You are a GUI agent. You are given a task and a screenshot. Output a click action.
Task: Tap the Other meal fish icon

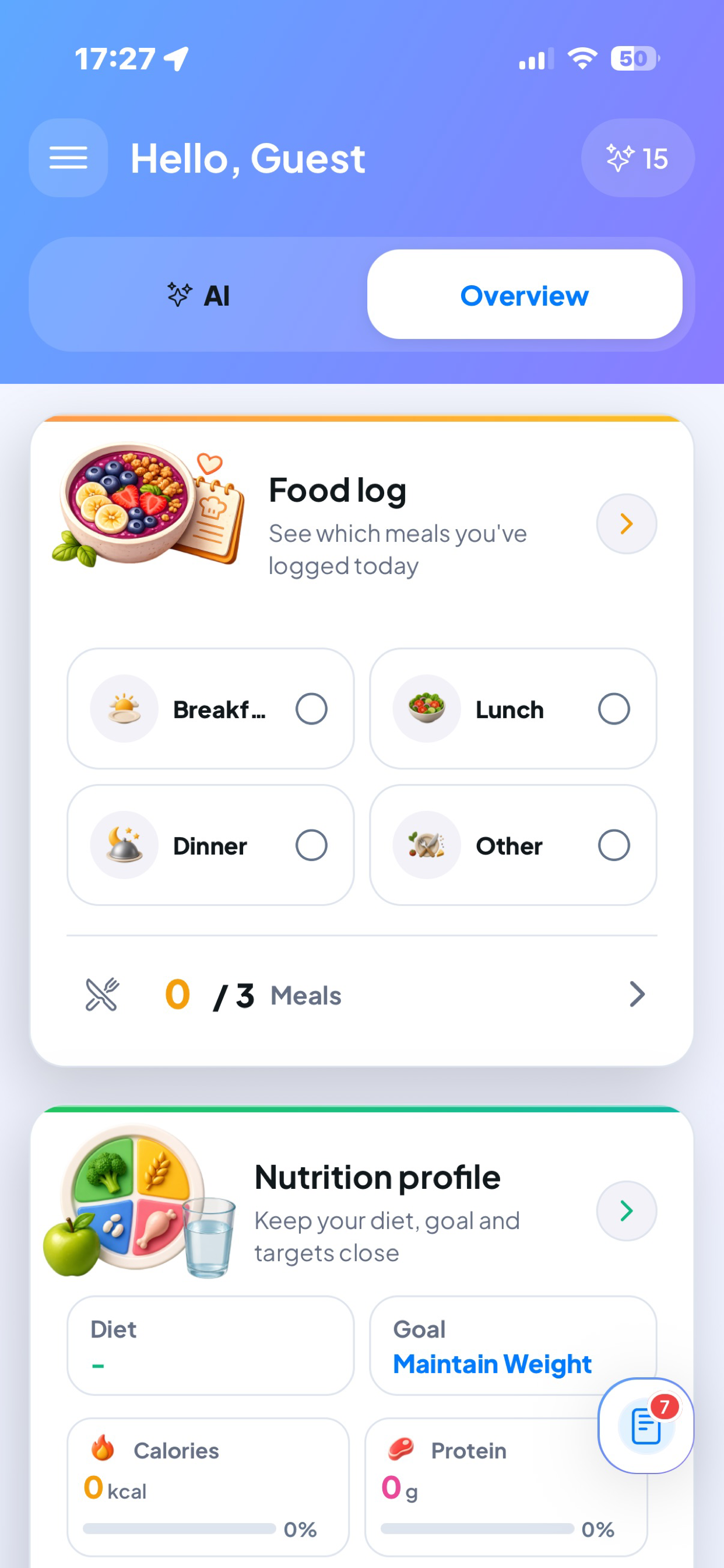[427, 845]
